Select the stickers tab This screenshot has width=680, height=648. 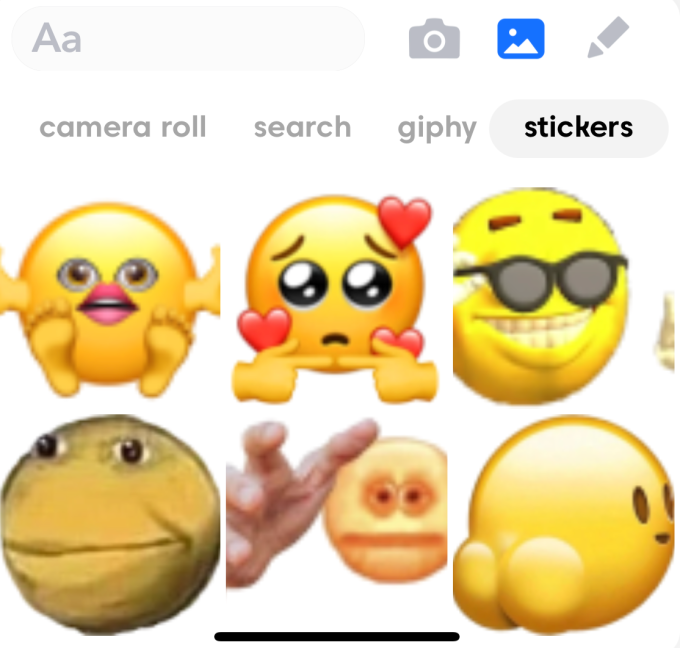pyautogui.click(x=578, y=128)
